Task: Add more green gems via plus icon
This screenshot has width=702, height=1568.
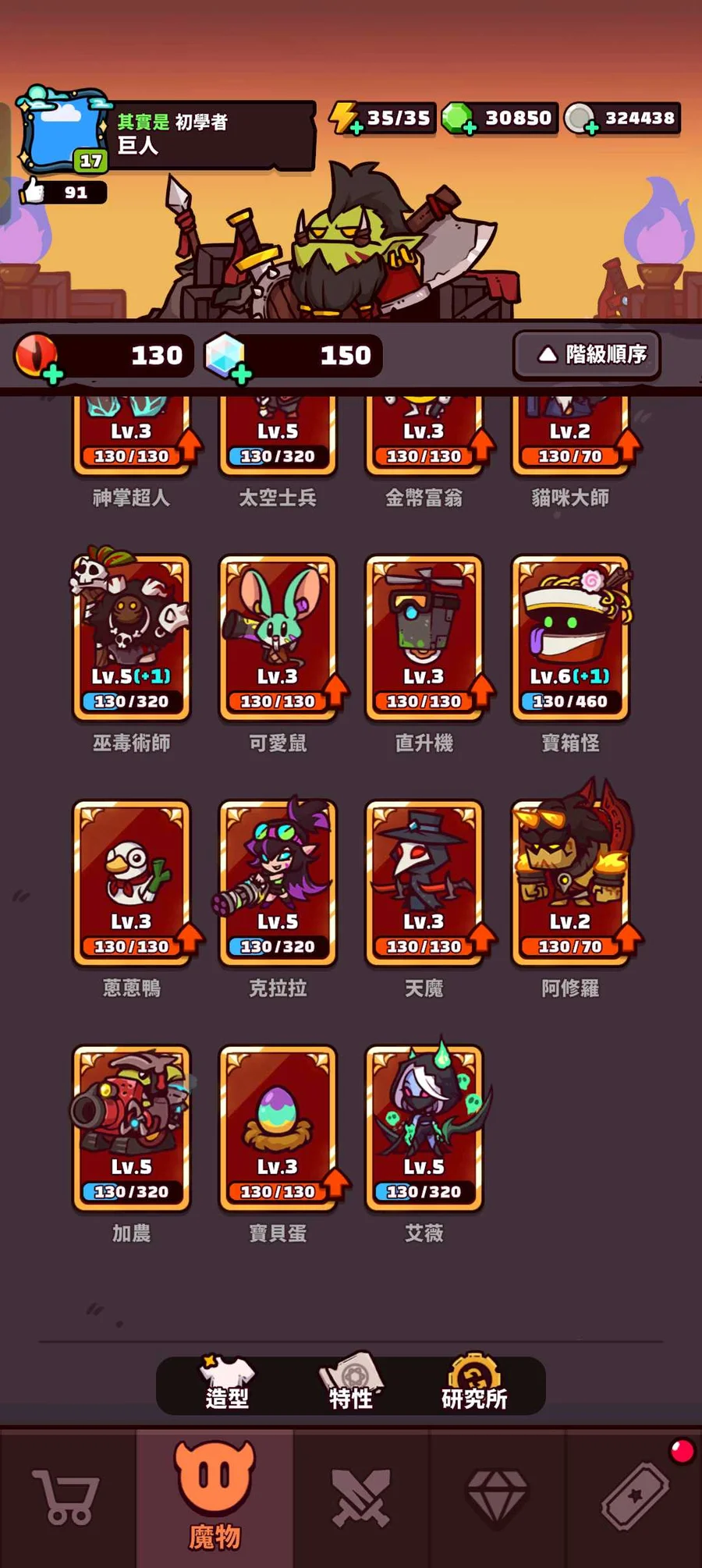Action: pyautogui.click(x=469, y=128)
